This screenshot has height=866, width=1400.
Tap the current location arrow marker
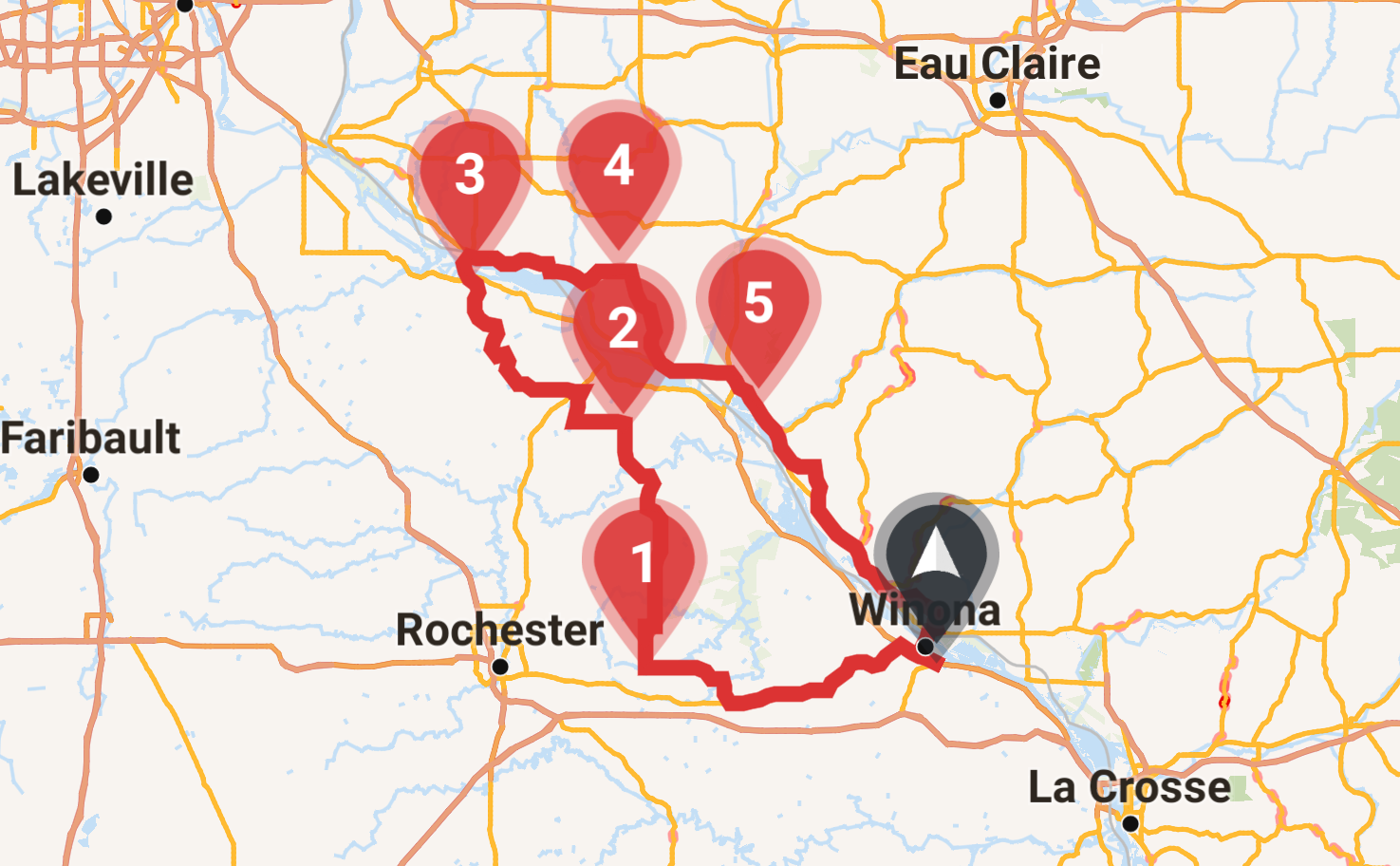[x=936, y=555]
